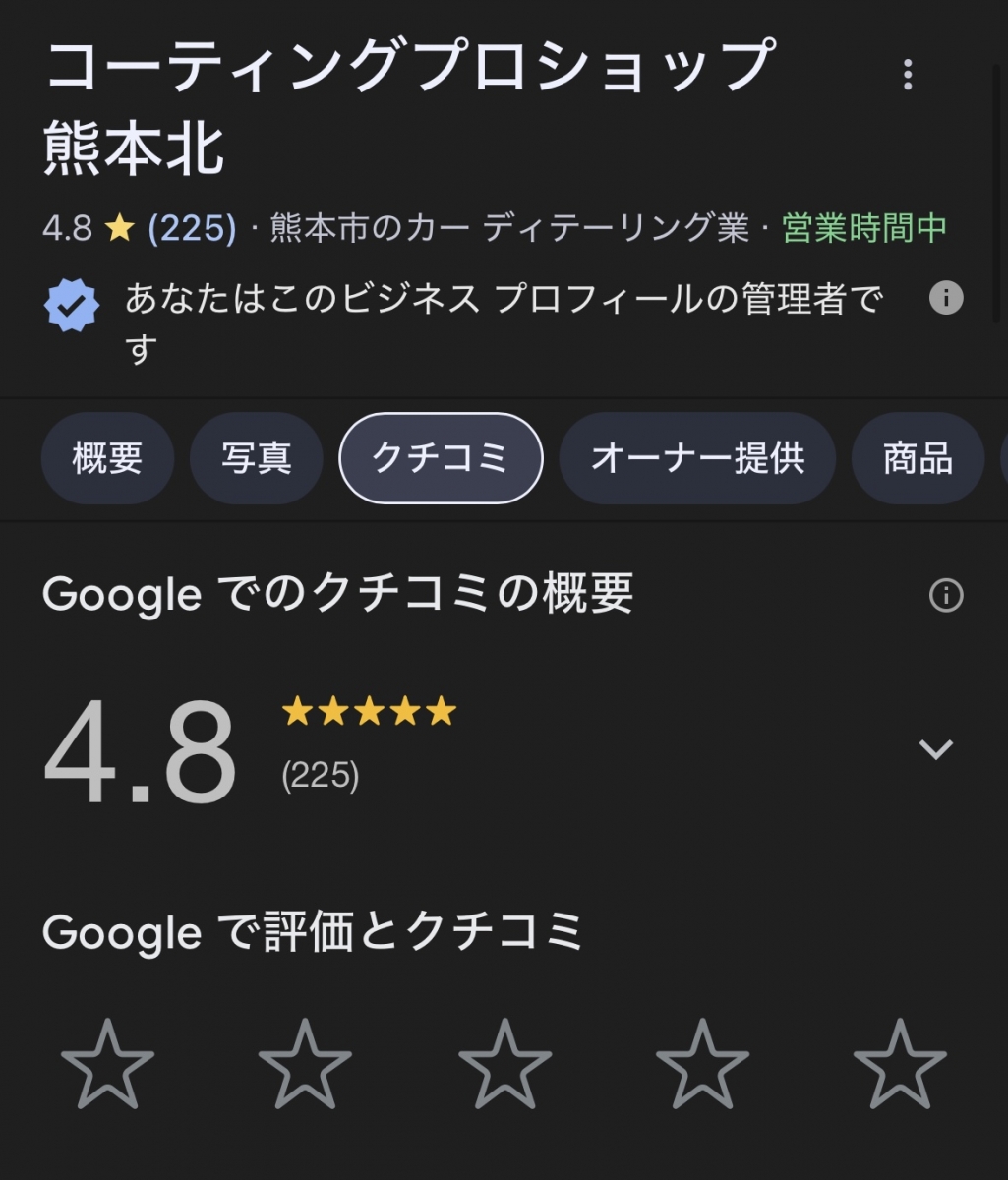Expand the 4.8 rating breakdown chevron
The width and height of the screenshot is (1008, 1180).
[935, 749]
